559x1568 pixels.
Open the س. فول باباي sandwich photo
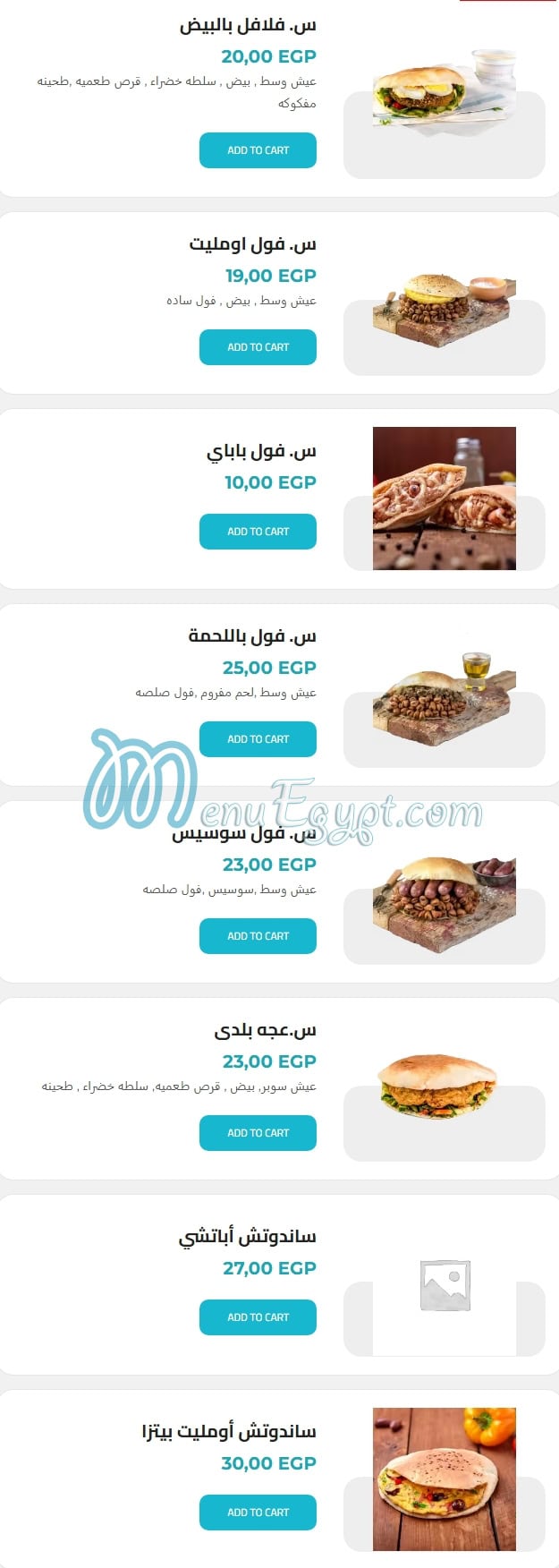coord(444,499)
